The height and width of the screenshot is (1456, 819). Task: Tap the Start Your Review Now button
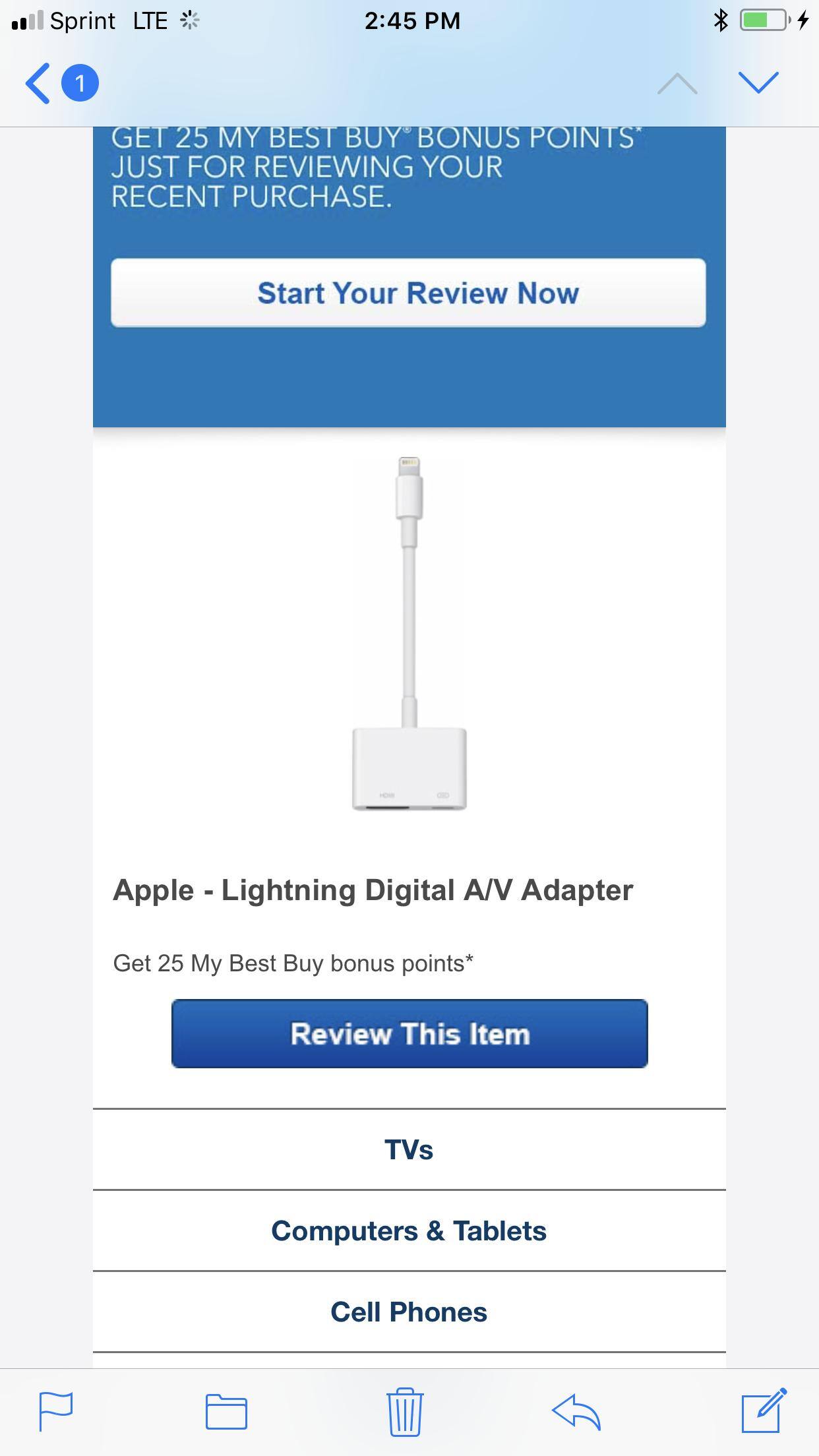click(409, 293)
